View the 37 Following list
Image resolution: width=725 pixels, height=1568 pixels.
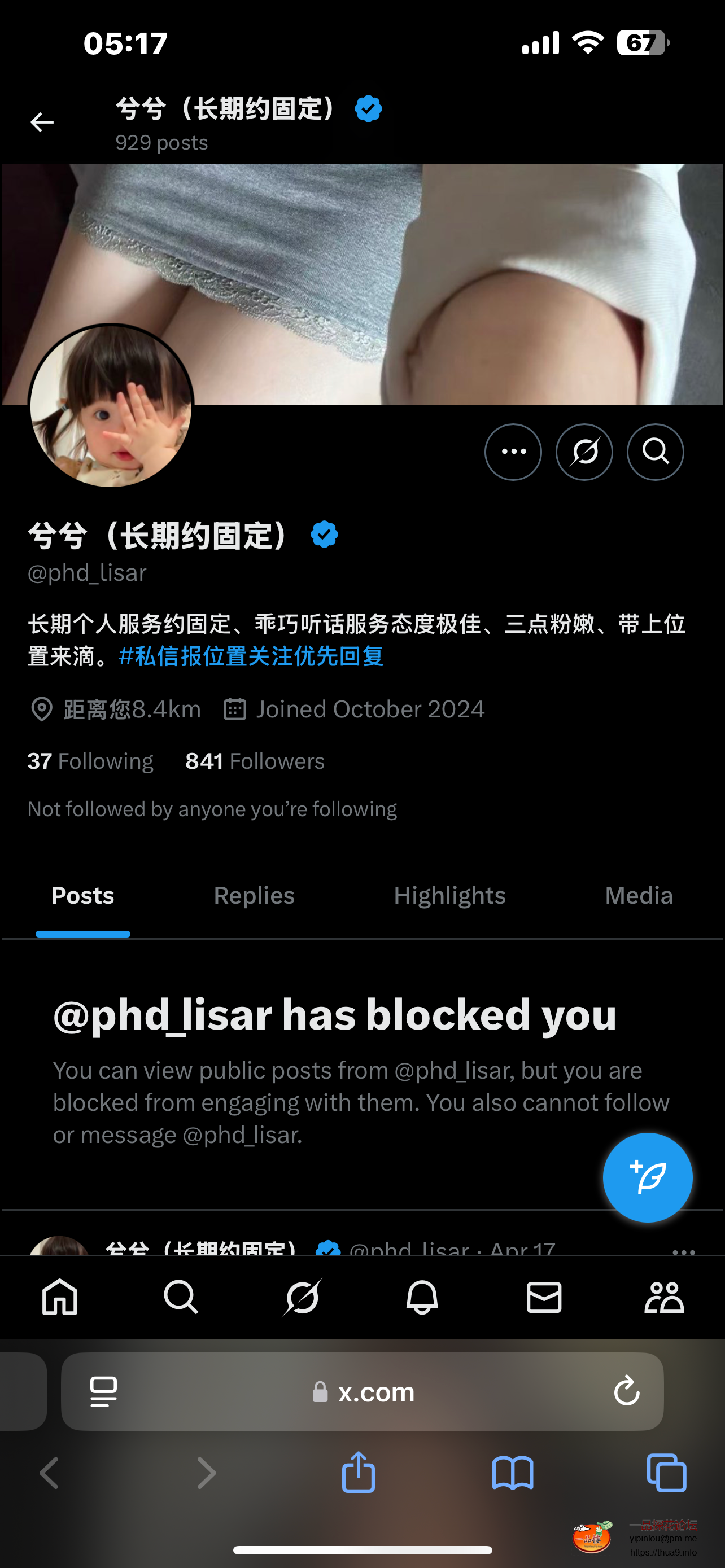tap(90, 761)
